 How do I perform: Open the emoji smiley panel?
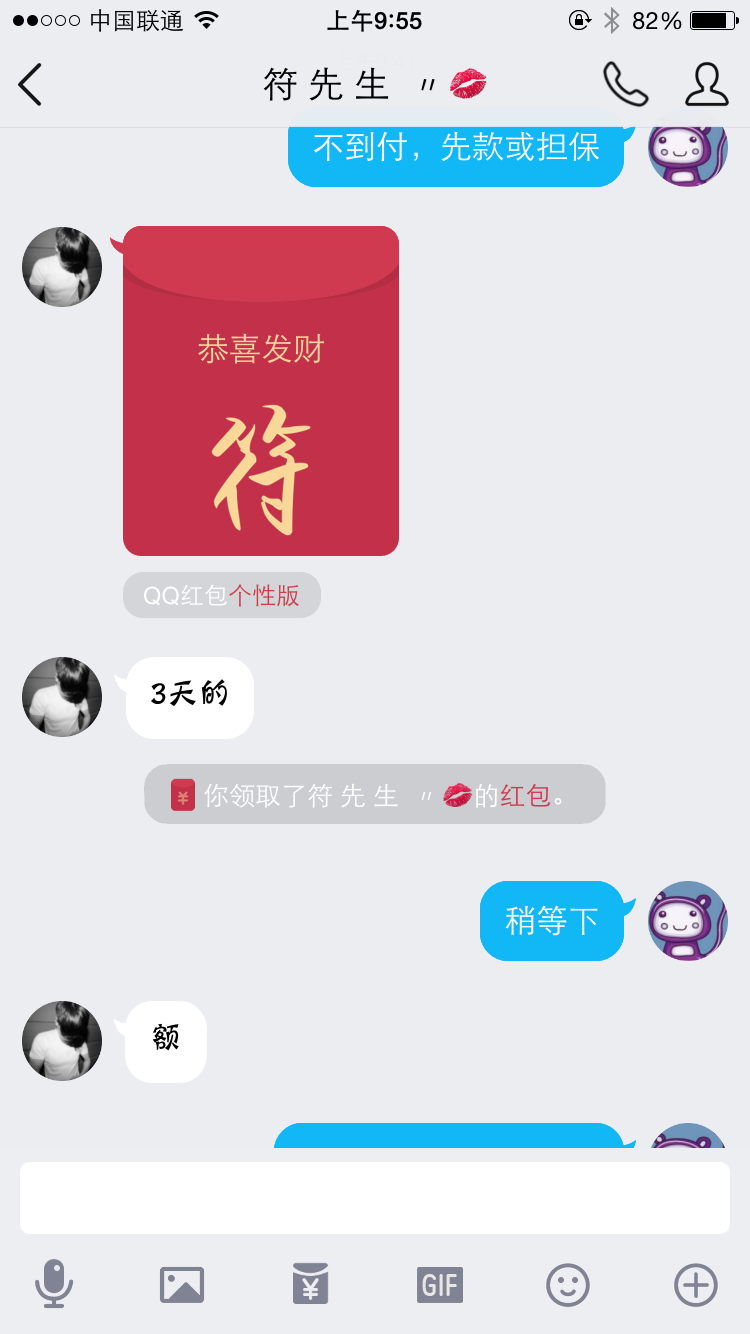coord(568,1284)
